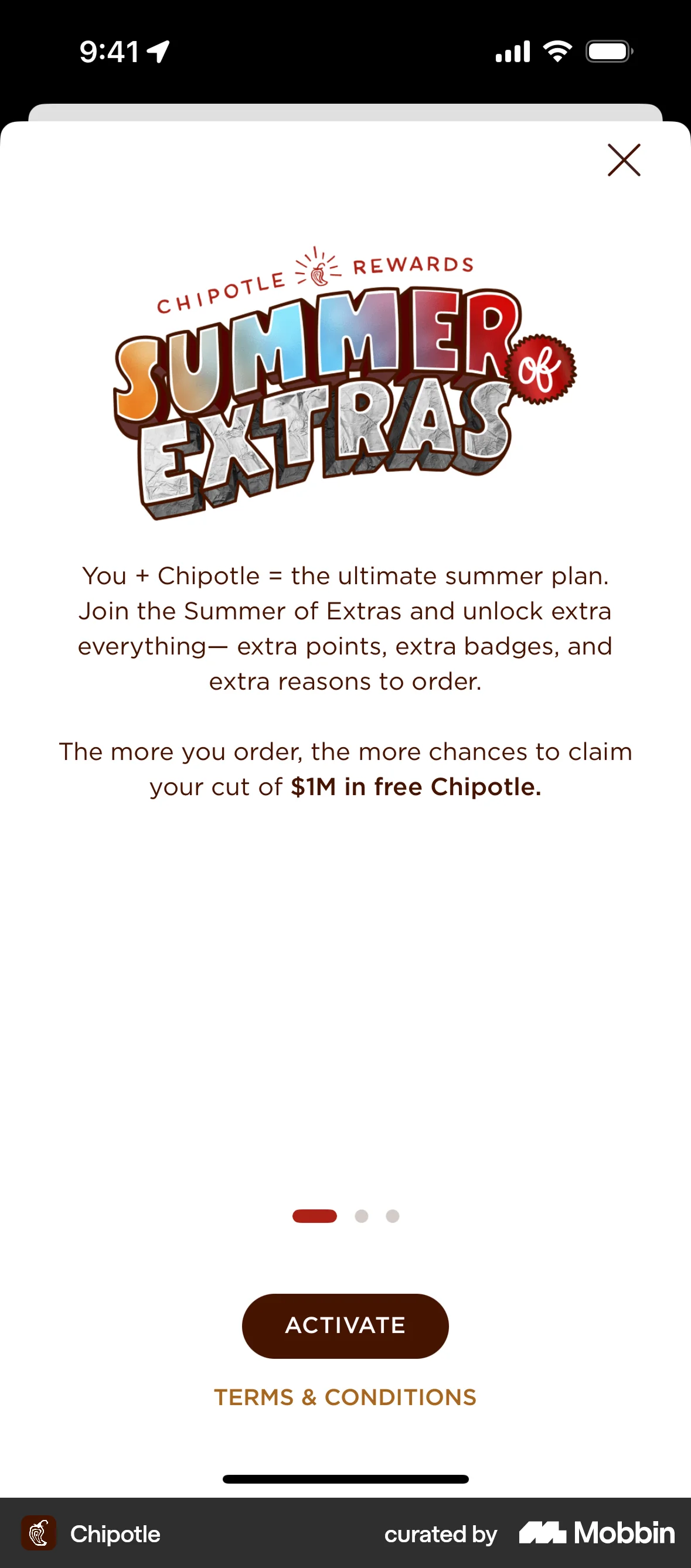Screen dimensions: 691x1568
Task: Select the first carousel page indicator
Action: click(315, 1217)
